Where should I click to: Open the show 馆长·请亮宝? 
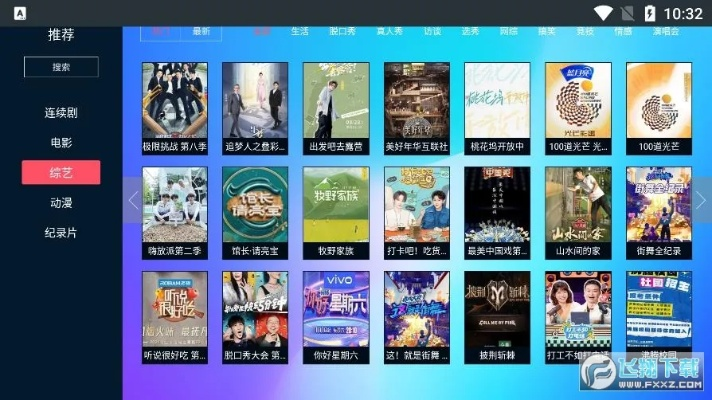[x=255, y=212]
